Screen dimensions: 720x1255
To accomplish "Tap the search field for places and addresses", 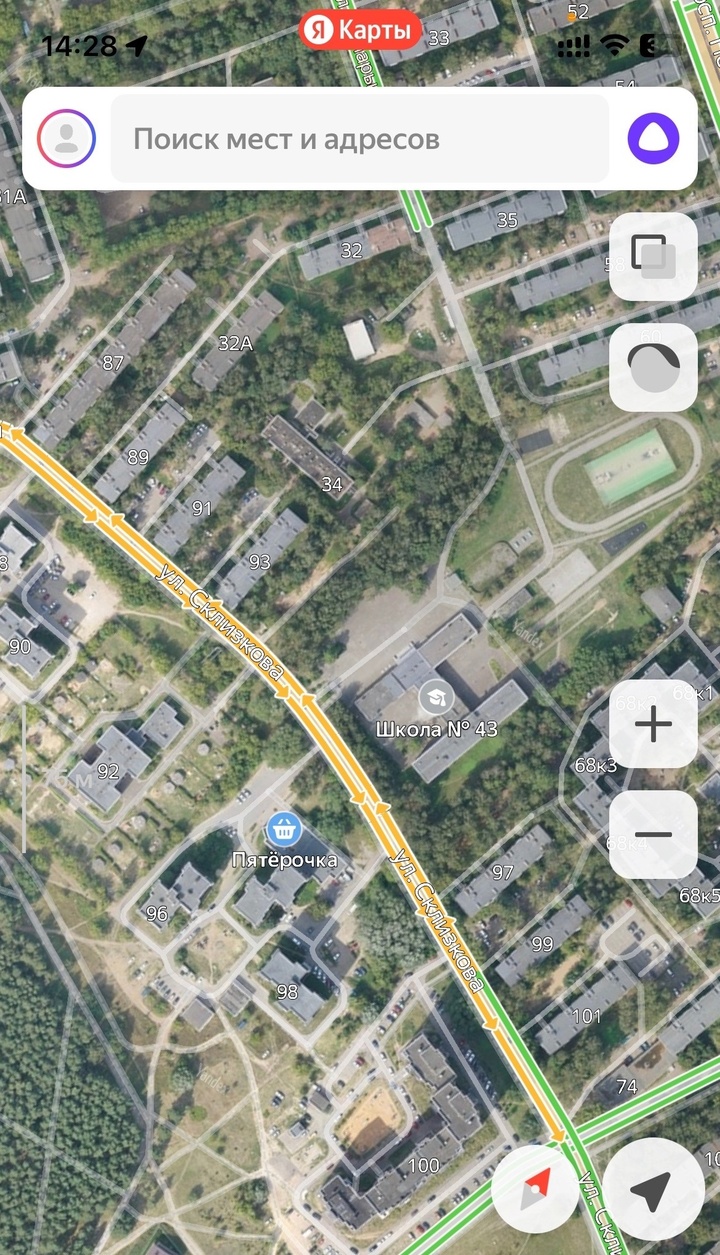I will [360, 138].
